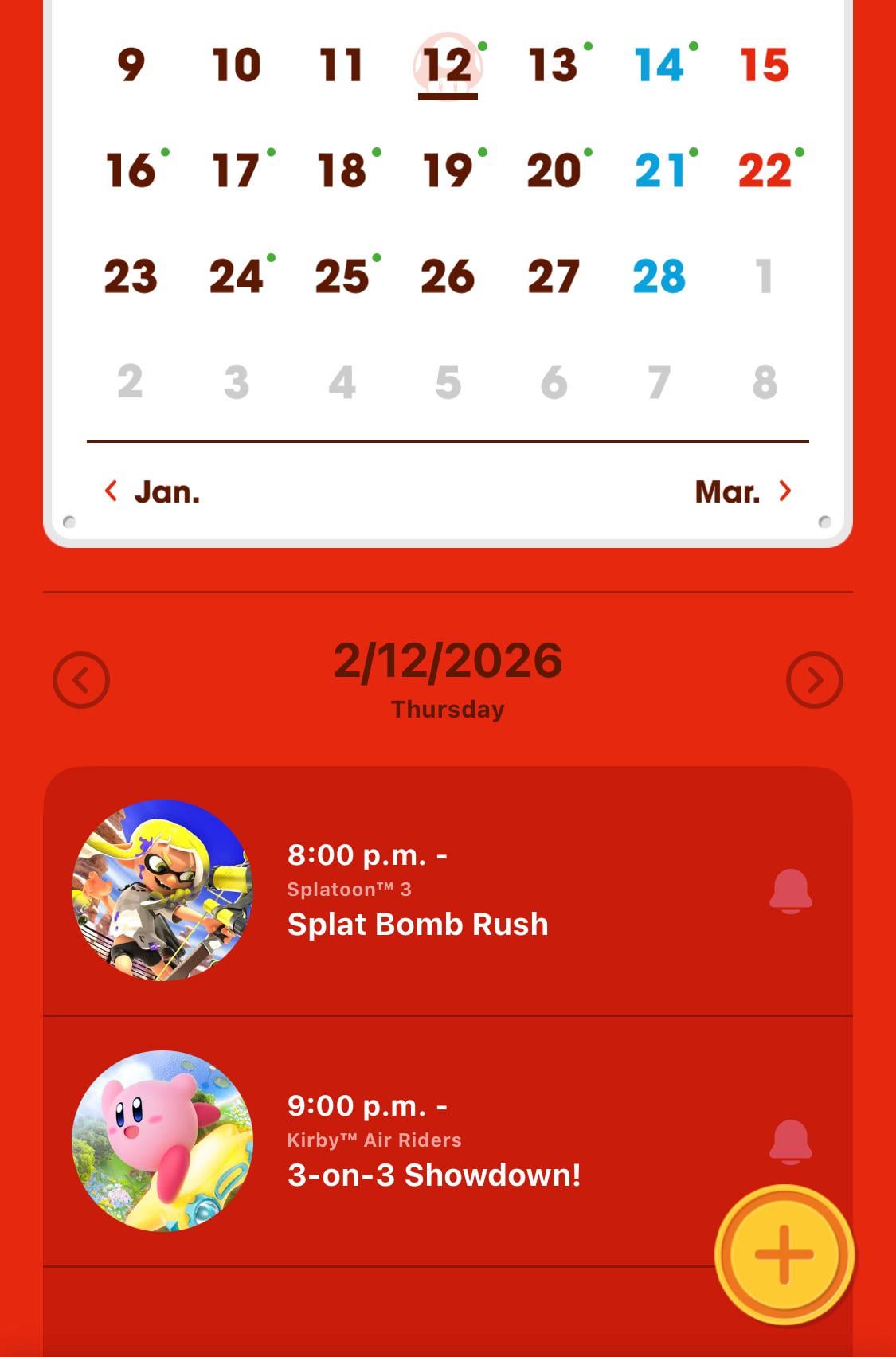Viewport: 896px width, 1357px height.
Task: Tap date 17 in the calendar
Action: pyautogui.click(x=237, y=170)
